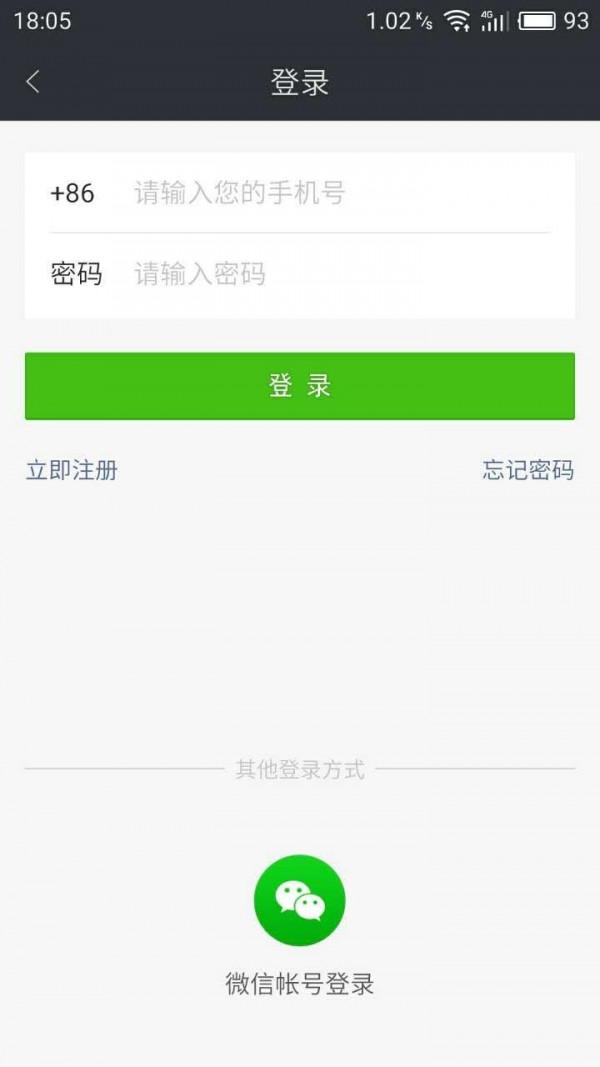Go back using the top-left arrow
Viewport: 600px width, 1067px height.
click(33, 82)
